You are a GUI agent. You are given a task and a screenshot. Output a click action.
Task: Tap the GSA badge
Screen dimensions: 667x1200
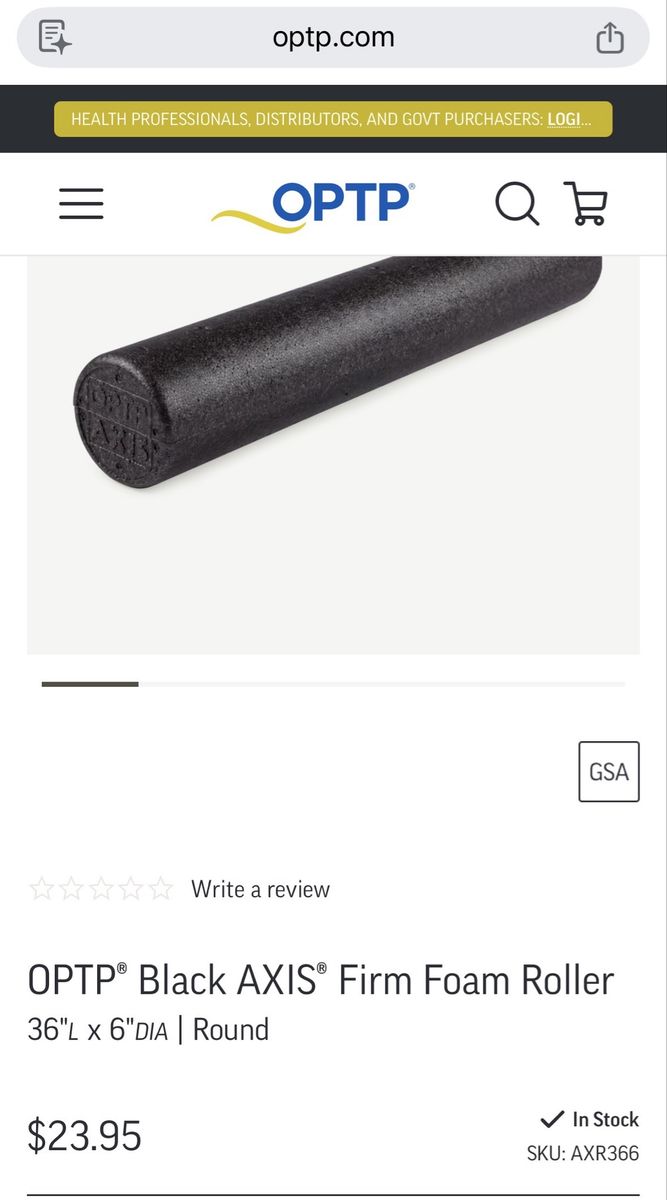[609, 772]
